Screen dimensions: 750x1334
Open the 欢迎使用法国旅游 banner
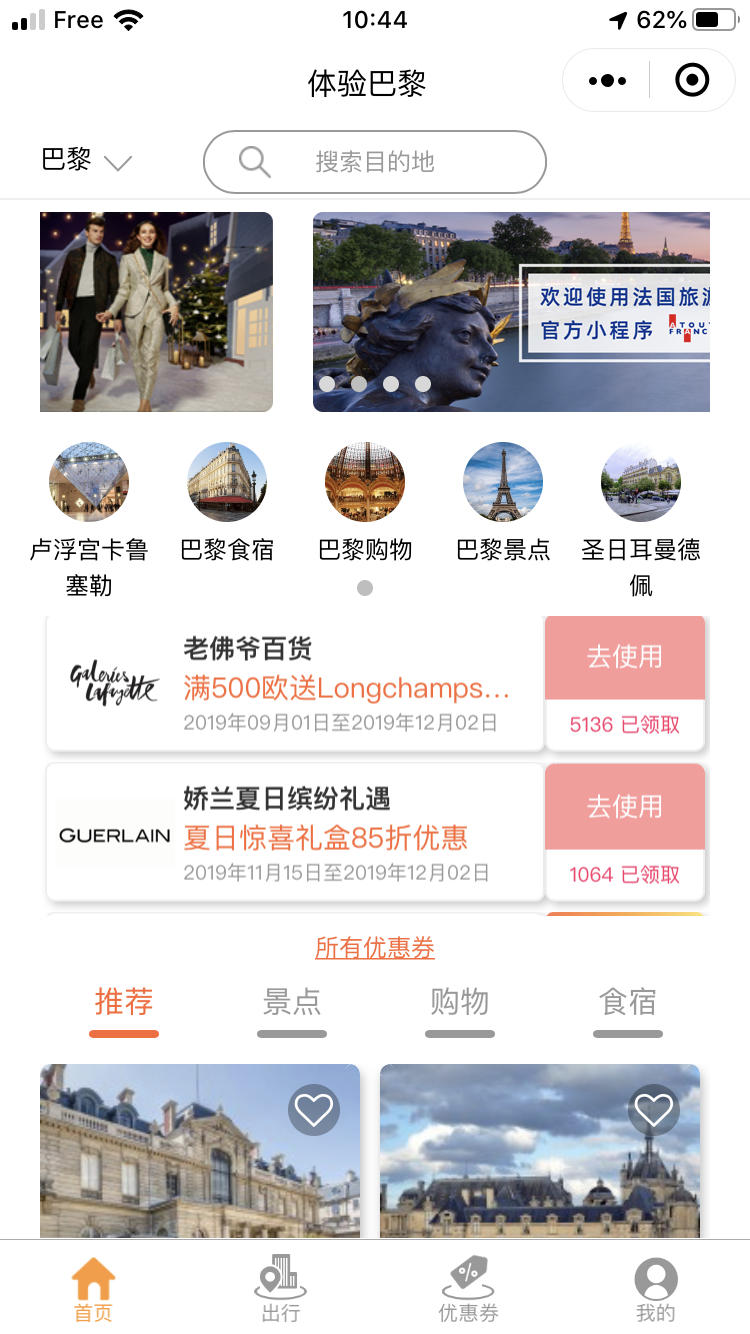coord(512,312)
